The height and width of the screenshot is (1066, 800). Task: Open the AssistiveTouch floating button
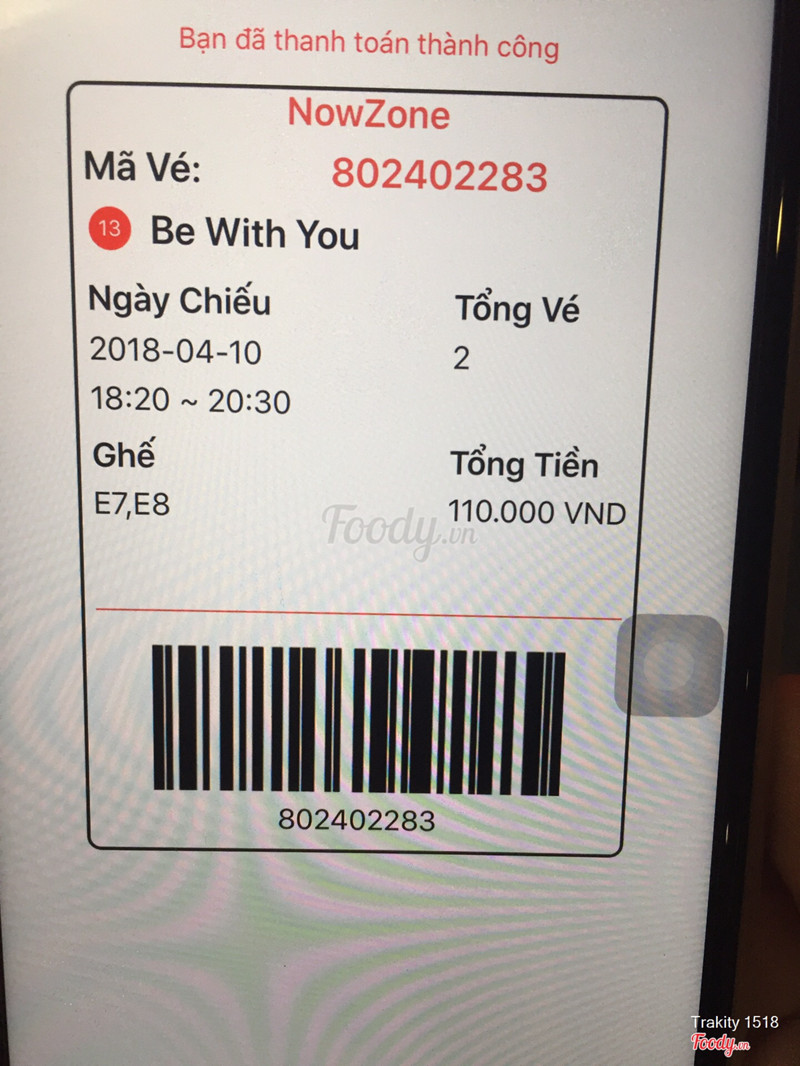click(x=668, y=665)
